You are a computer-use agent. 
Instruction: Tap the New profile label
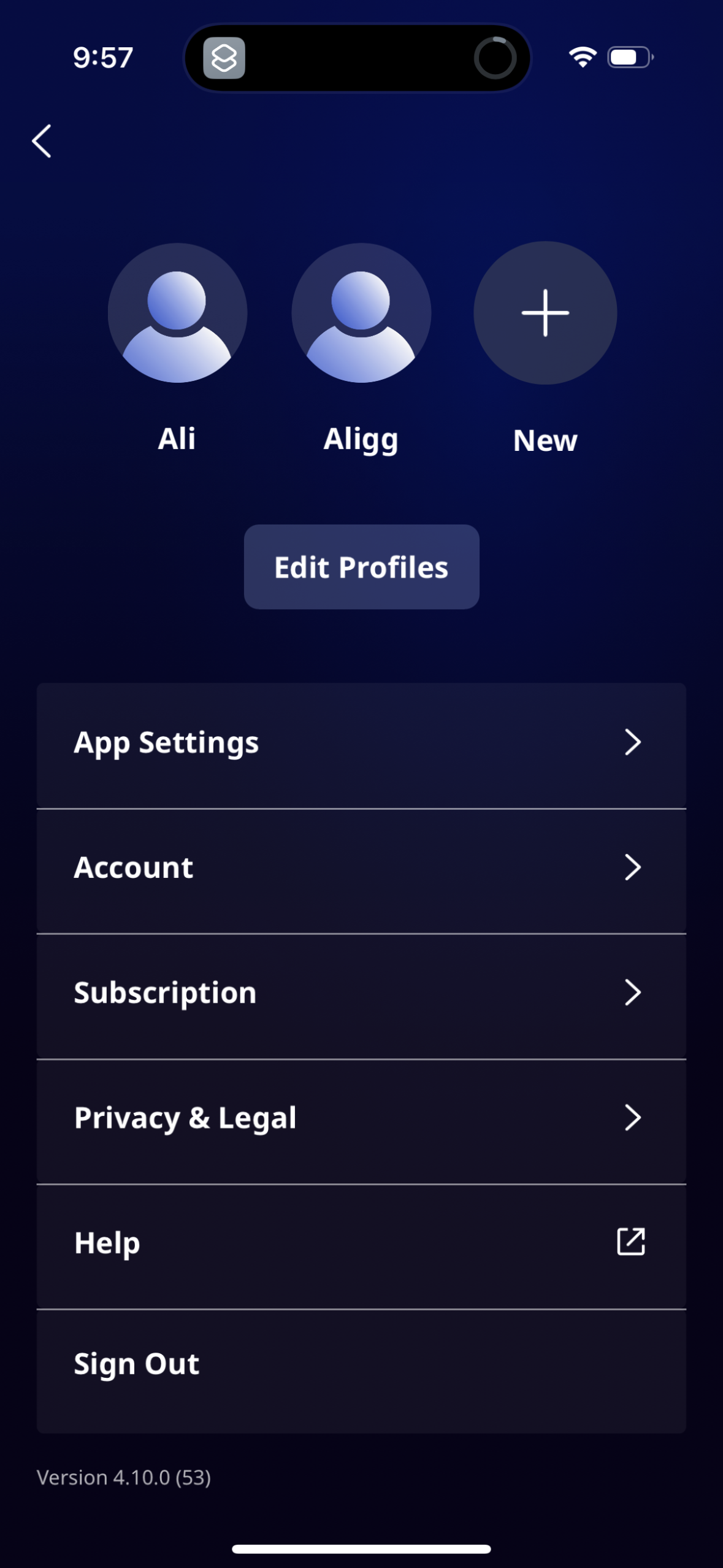pyautogui.click(x=545, y=439)
